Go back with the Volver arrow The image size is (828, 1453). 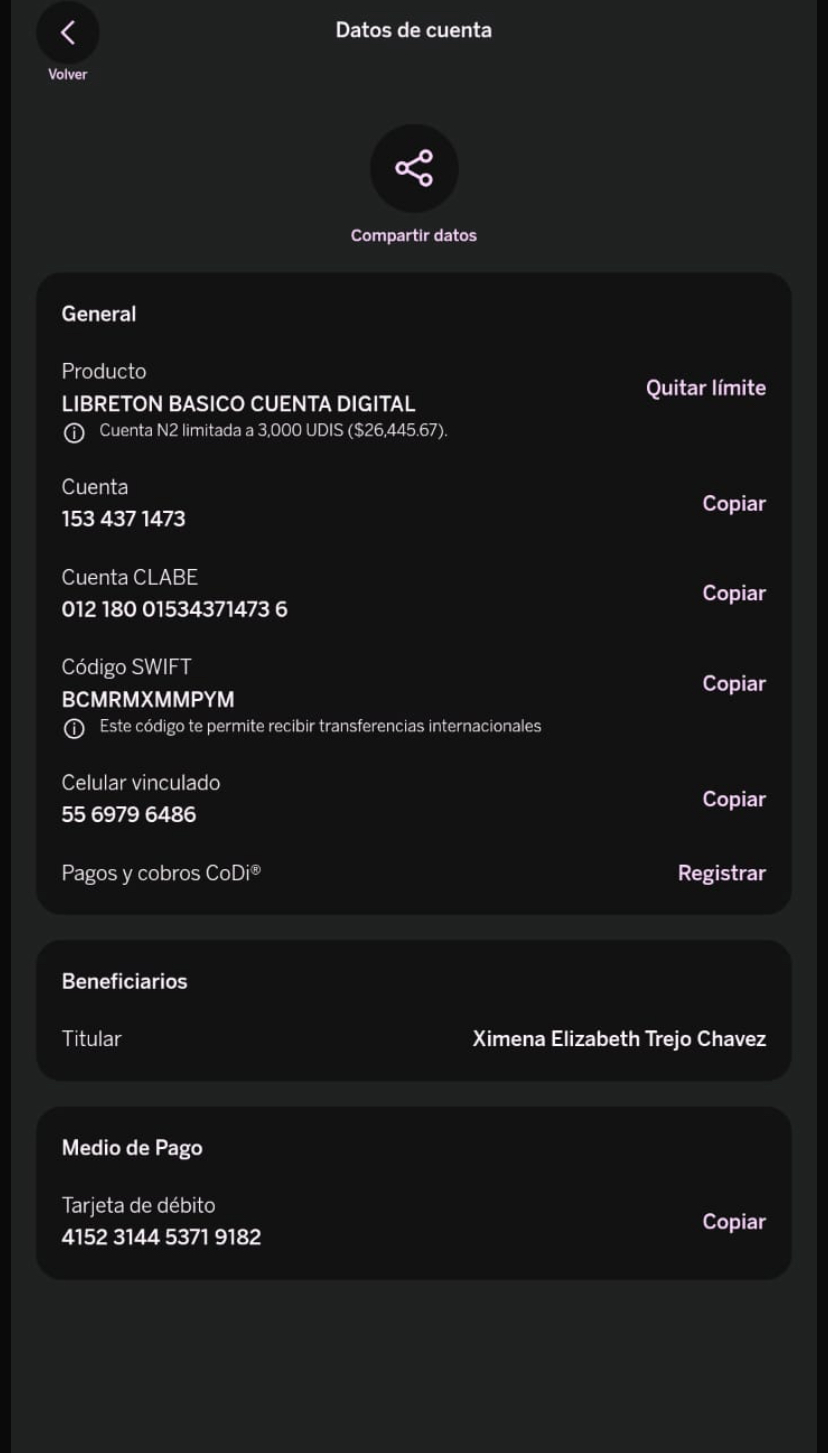(67, 33)
